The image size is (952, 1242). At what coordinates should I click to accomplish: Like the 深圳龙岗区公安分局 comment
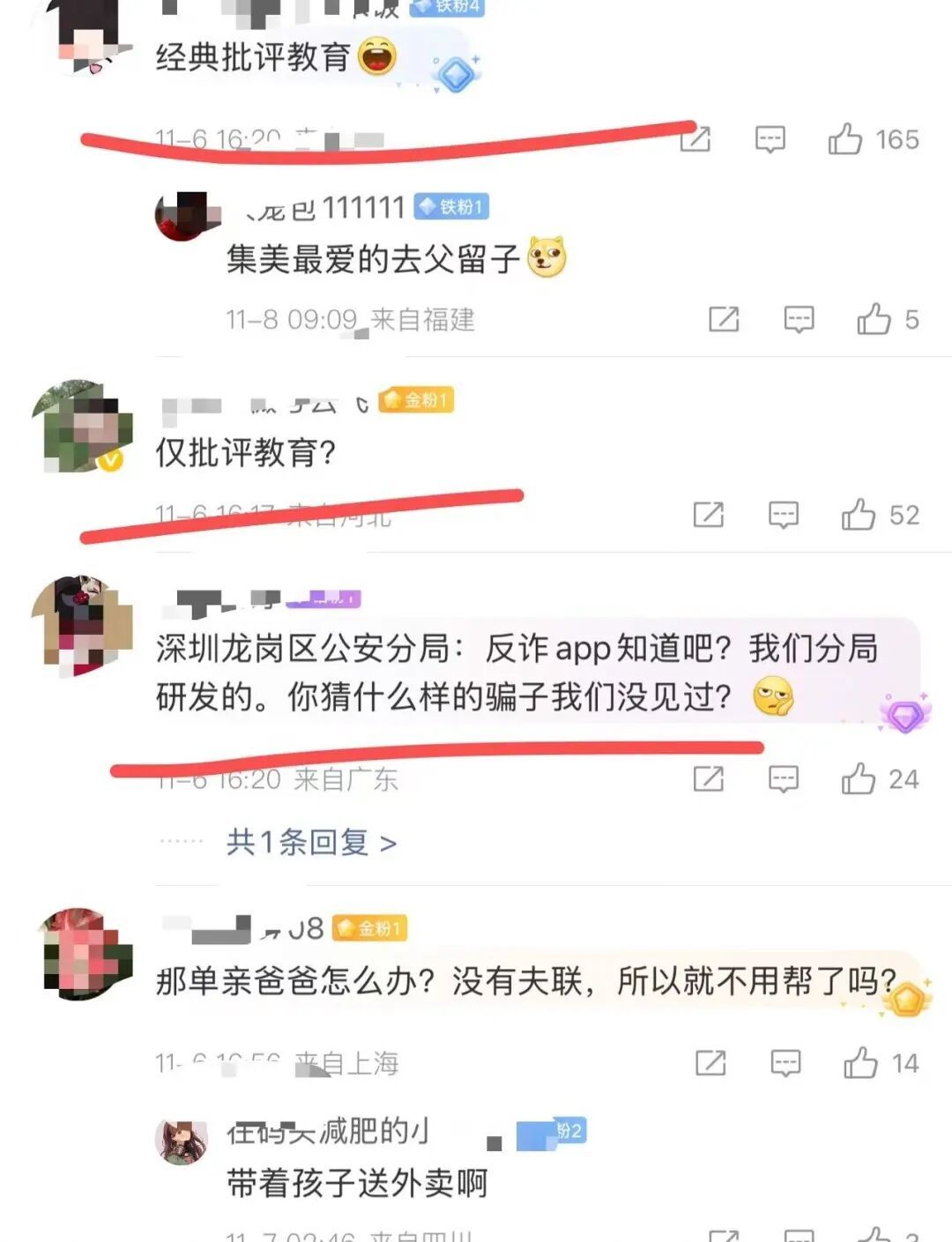(858, 779)
